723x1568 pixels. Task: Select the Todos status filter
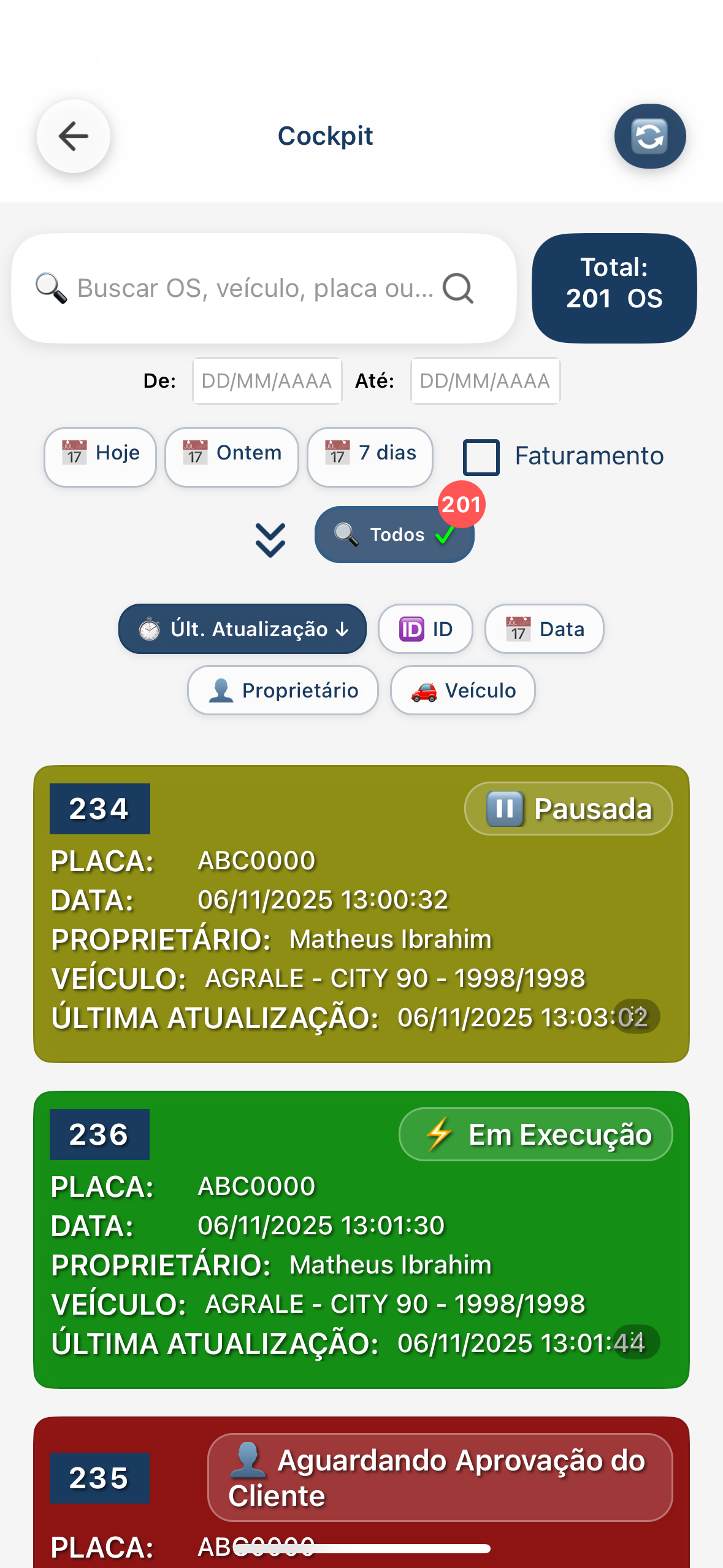pyautogui.click(x=394, y=535)
